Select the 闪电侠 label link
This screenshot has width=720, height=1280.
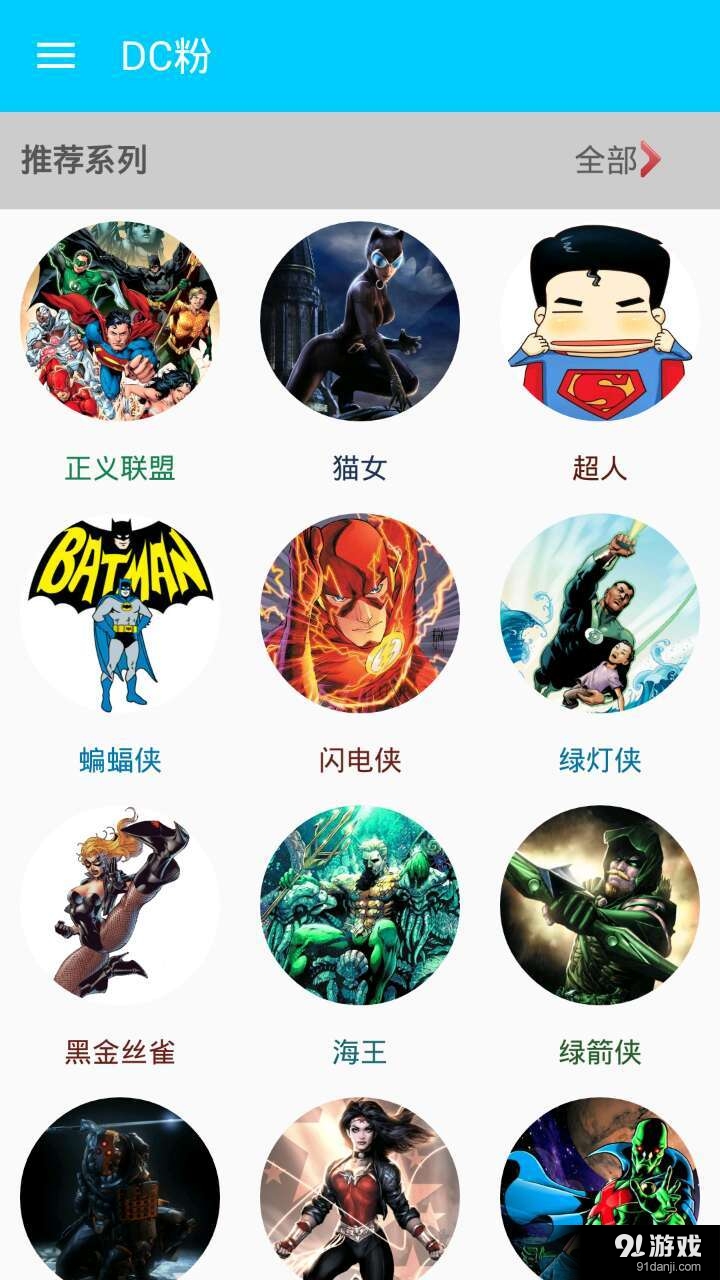click(360, 760)
